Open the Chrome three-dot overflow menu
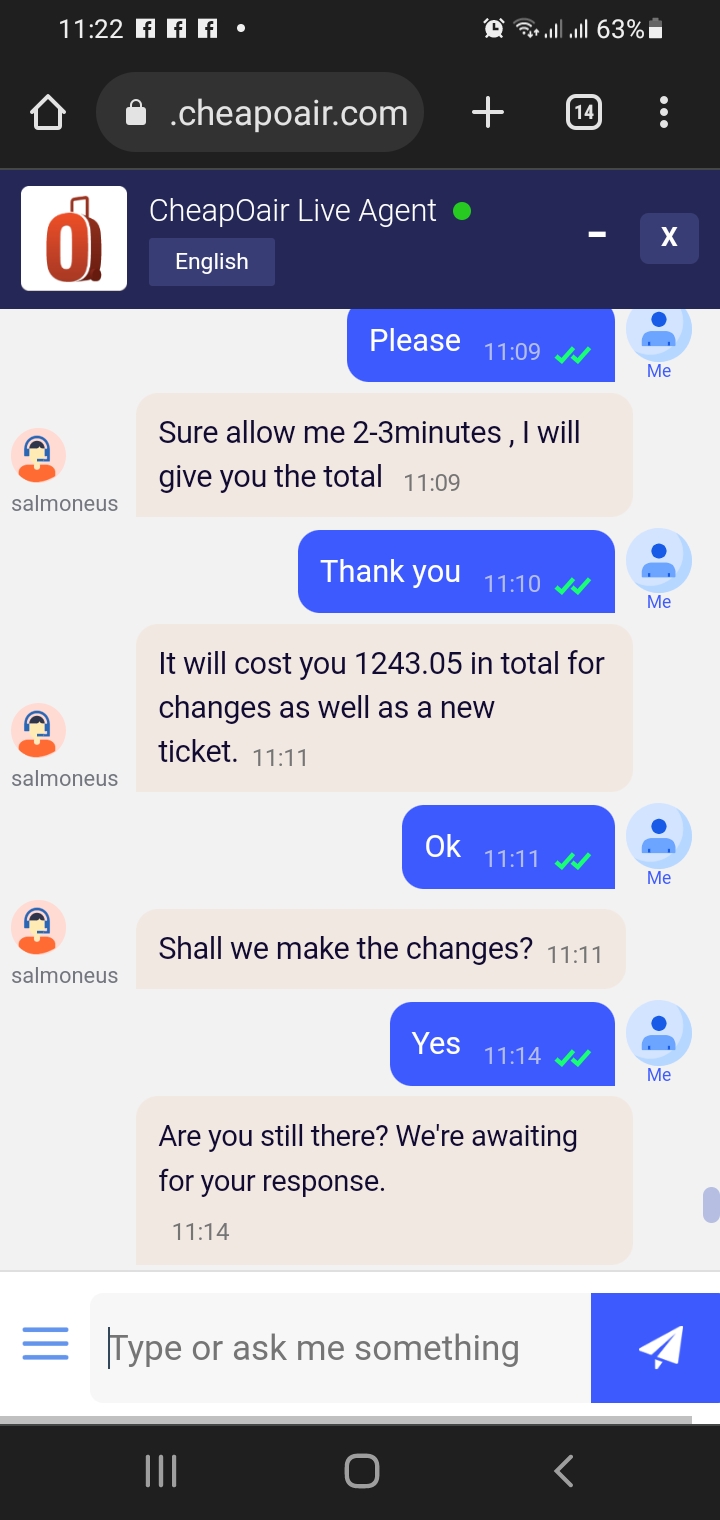Viewport: 720px width, 1520px height. (663, 112)
